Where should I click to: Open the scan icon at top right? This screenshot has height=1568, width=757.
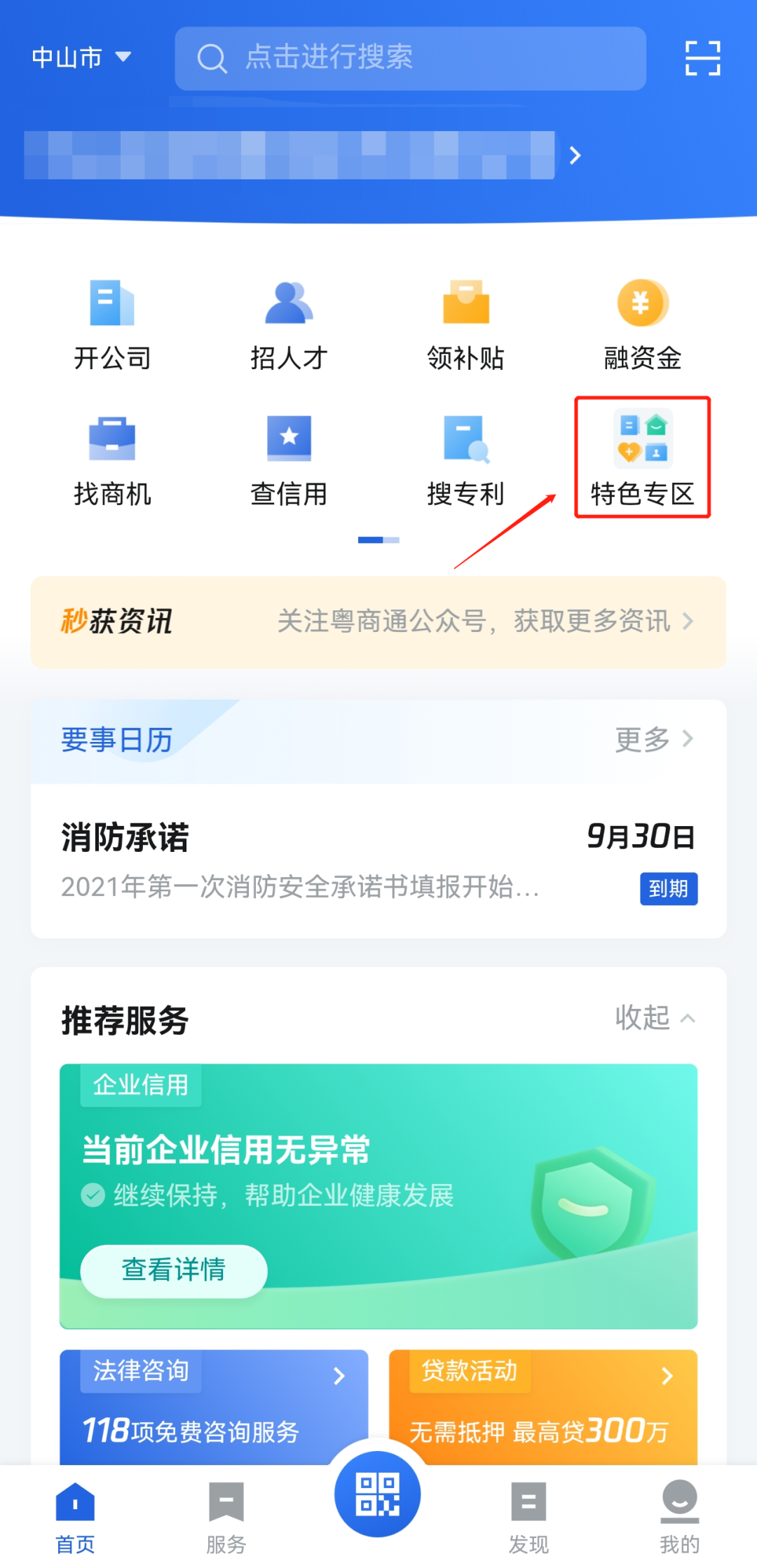pyautogui.click(x=702, y=58)
